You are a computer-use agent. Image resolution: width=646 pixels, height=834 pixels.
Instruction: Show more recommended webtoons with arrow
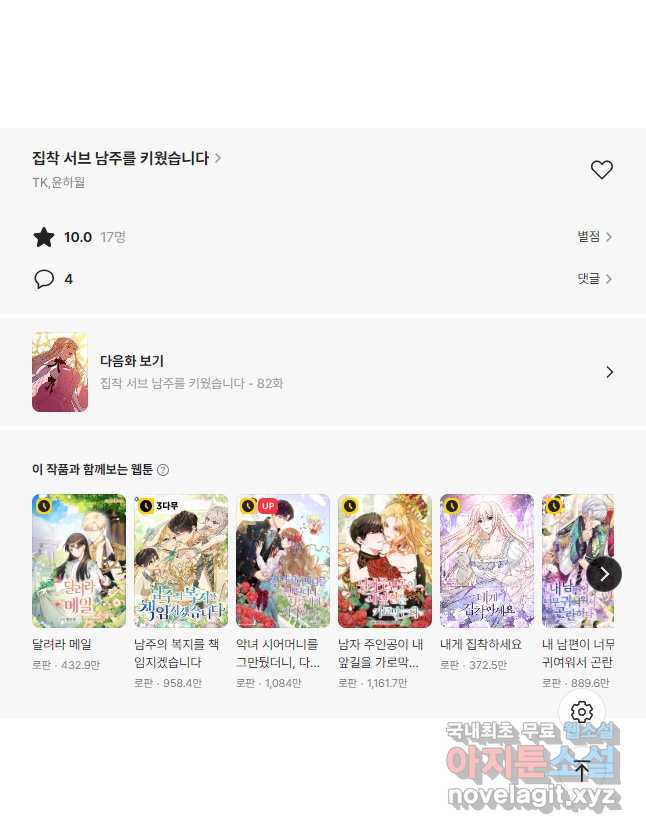604,574
